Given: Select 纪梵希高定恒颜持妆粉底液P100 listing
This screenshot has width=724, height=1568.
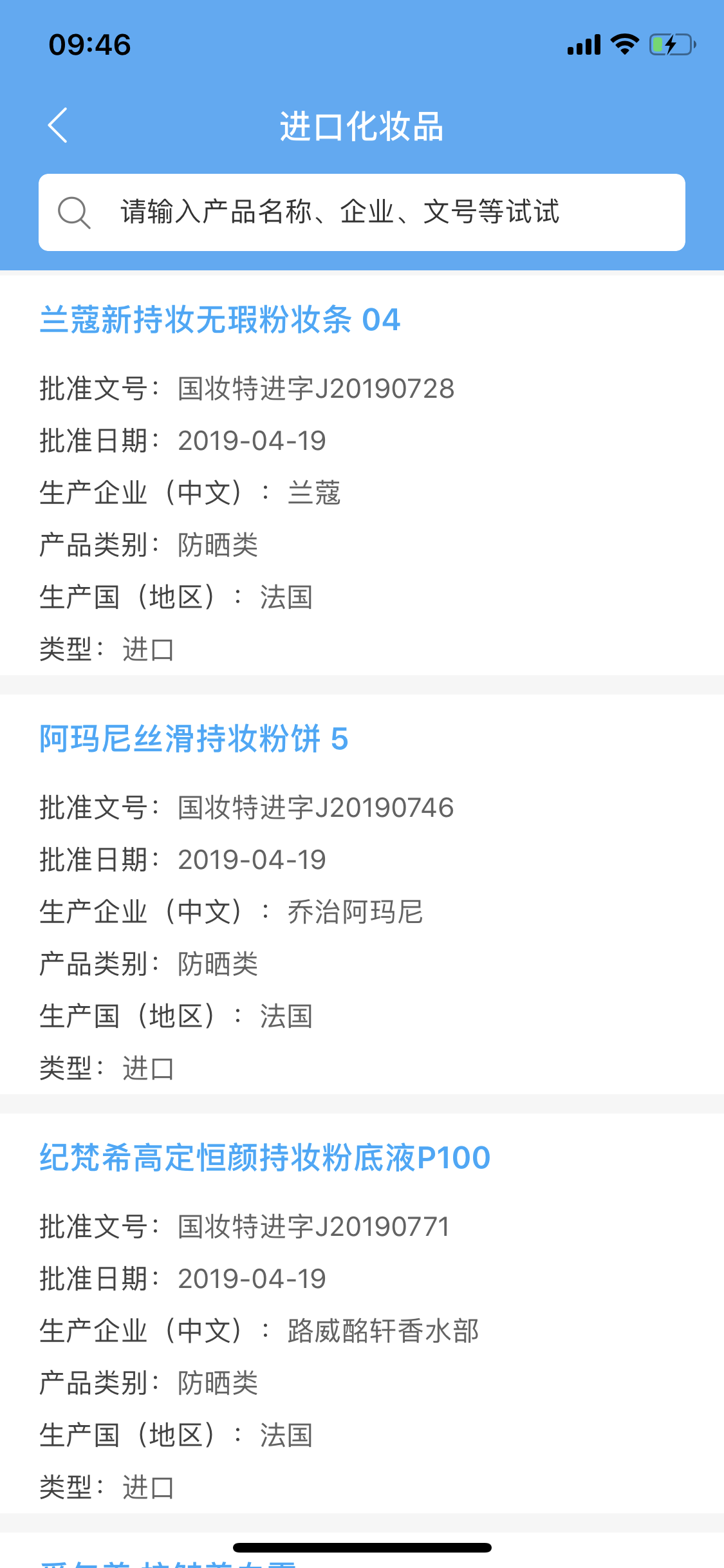Looking at the screenshot, I should [x=265, y=1158].
